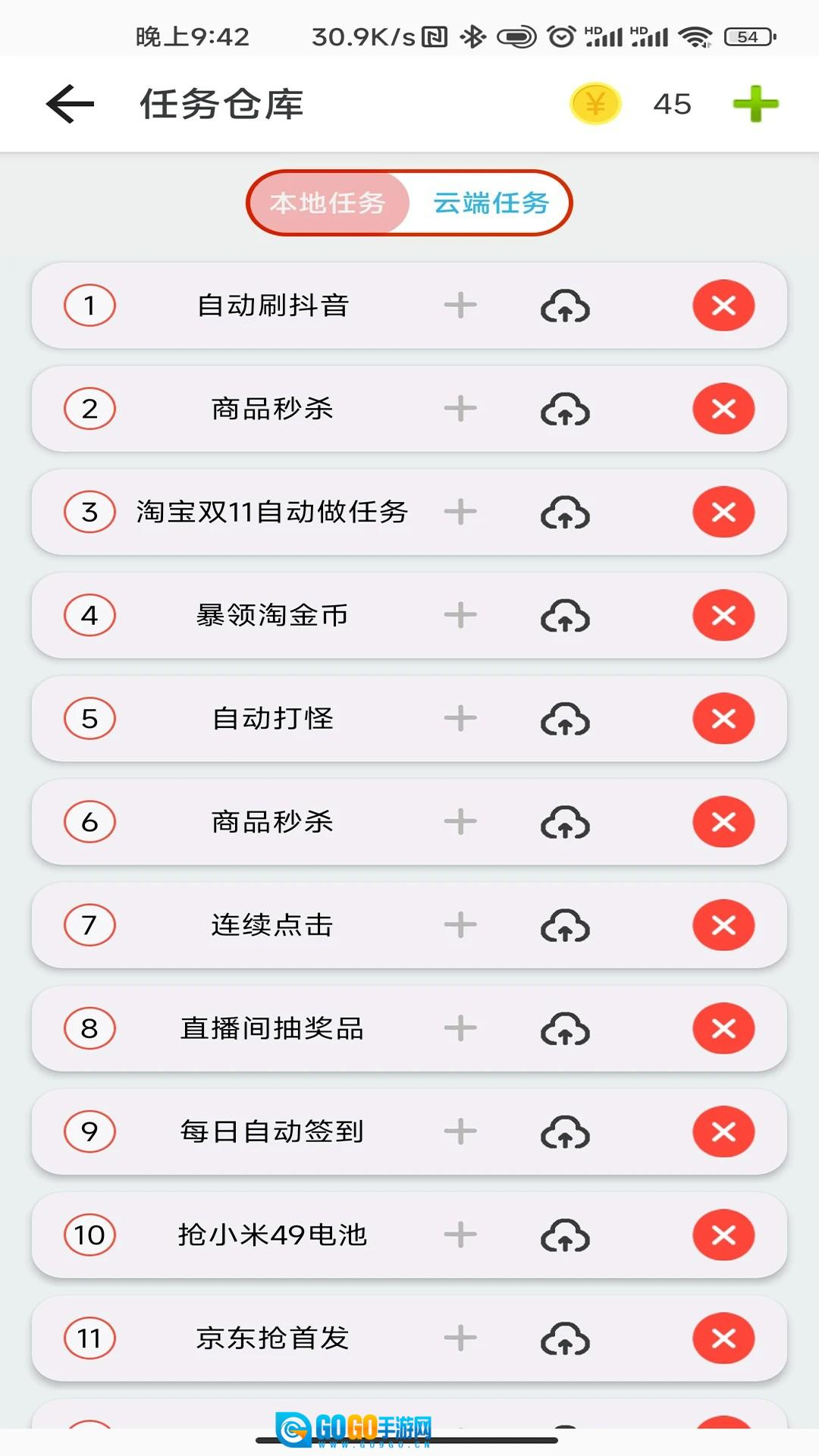This screenshot has width=819, height=1456.
Task: Remove the 每日自动签到 task
Action: tap(723, 1131)
